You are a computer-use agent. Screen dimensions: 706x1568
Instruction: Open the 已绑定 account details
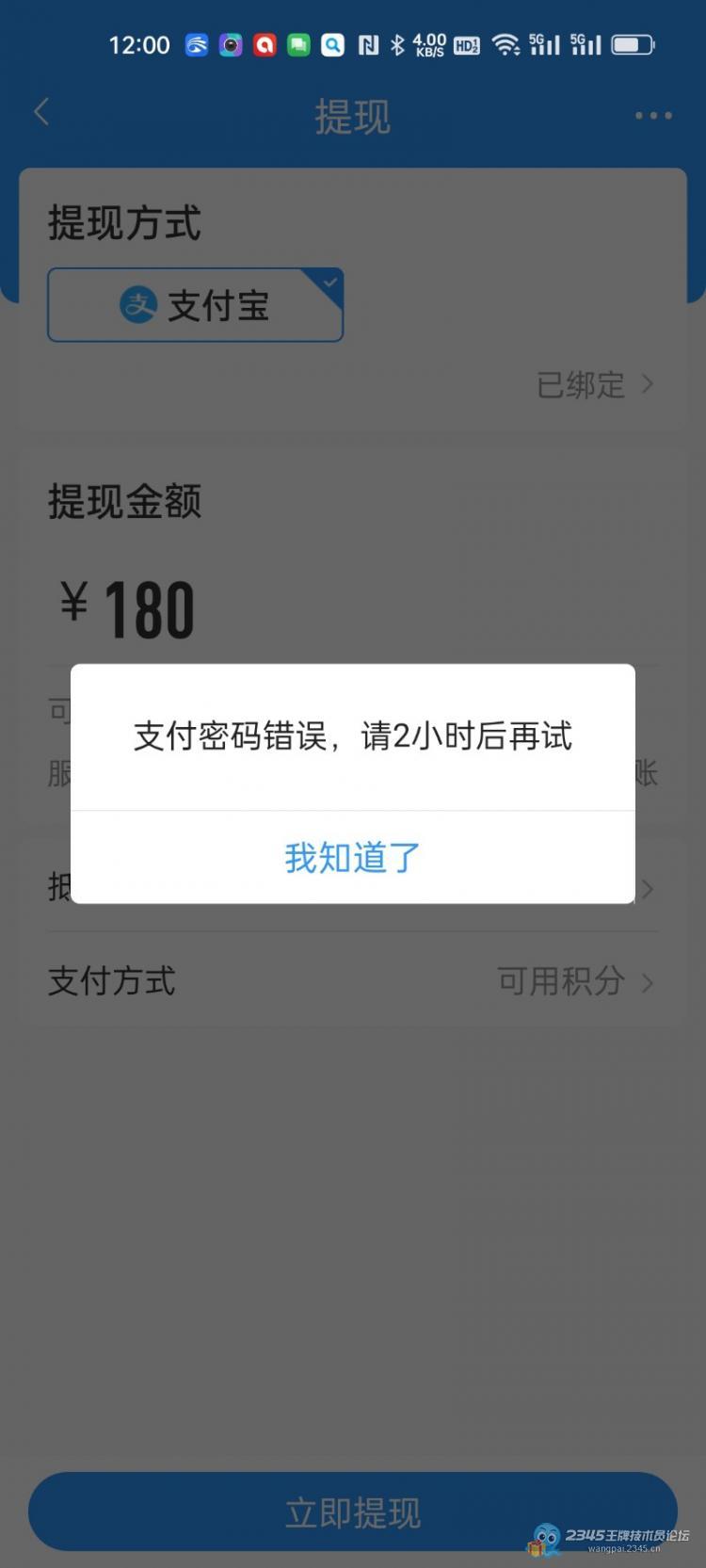[x=593, y=384]
